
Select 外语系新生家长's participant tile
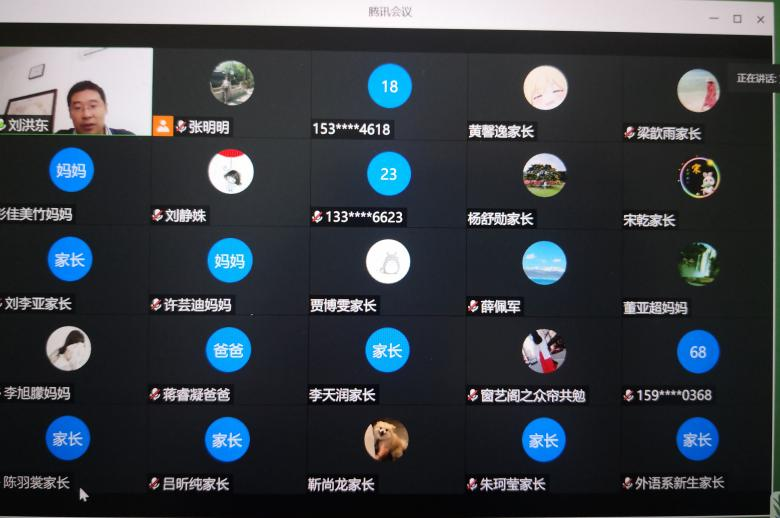coord(697,446)
